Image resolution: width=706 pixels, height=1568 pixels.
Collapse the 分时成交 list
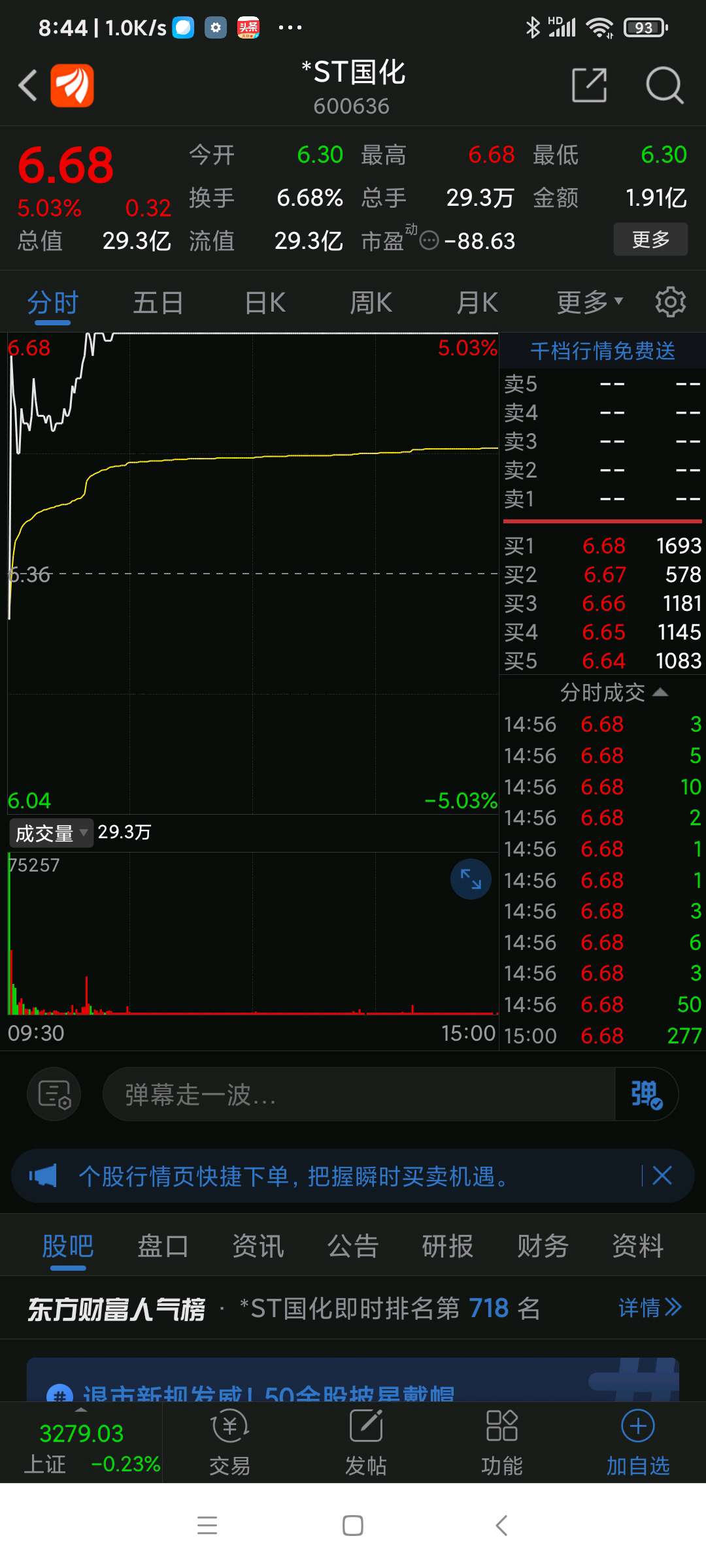614,693
